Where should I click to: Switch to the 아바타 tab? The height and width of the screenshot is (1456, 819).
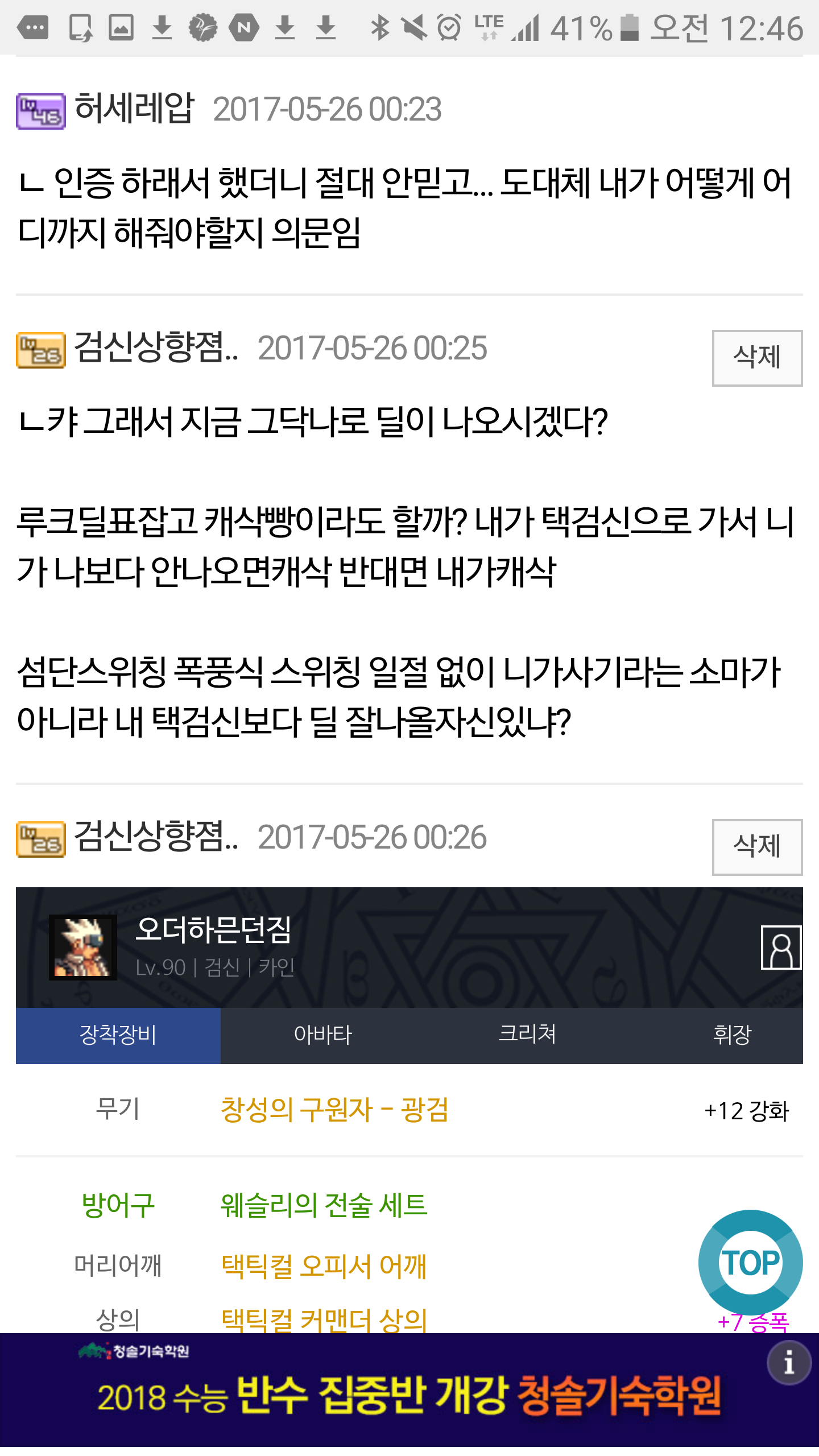click(323, 1035)
